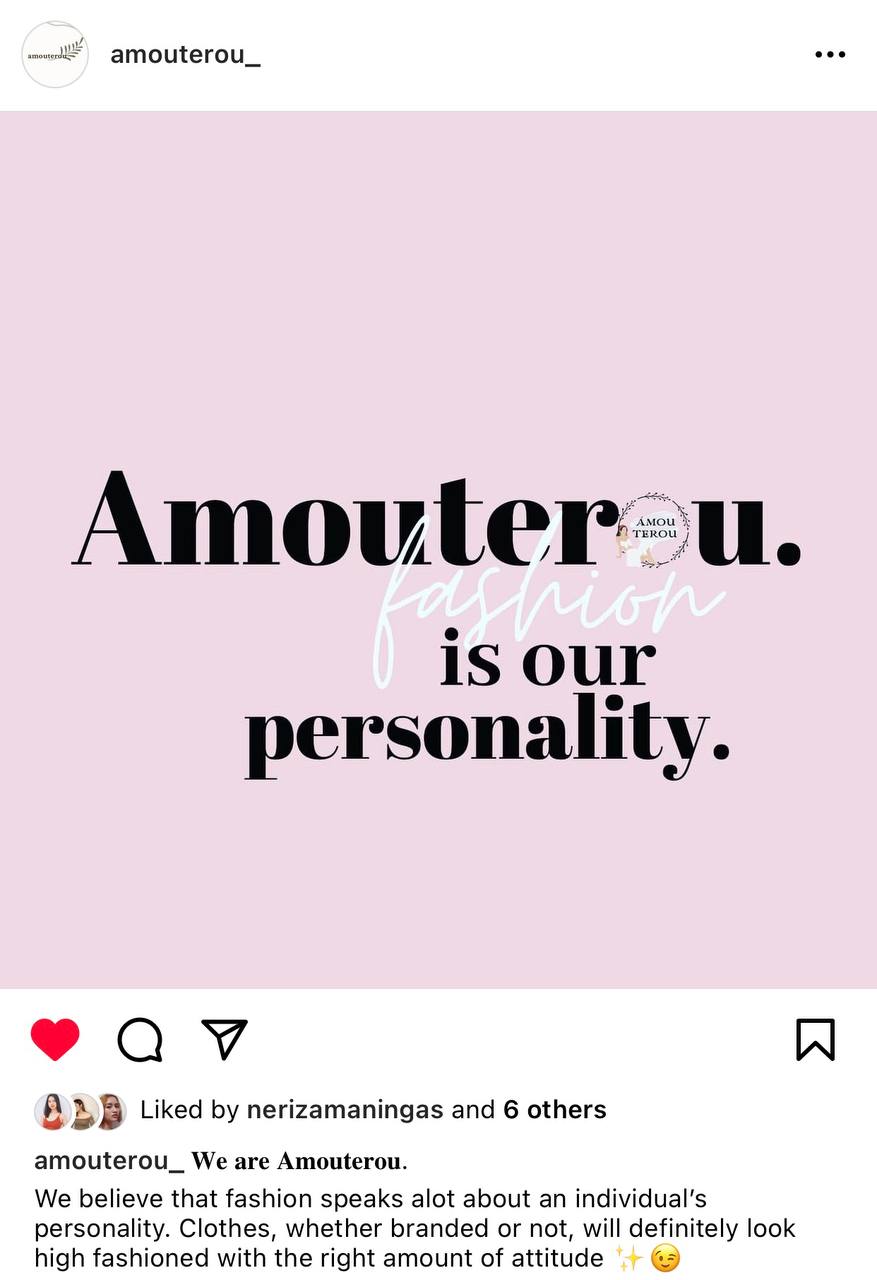Image resolution: width=877 pixels, height=1280 pixels.
Task: Open comments on this post
Action: pyautogui.click(x=140, y=1040)
